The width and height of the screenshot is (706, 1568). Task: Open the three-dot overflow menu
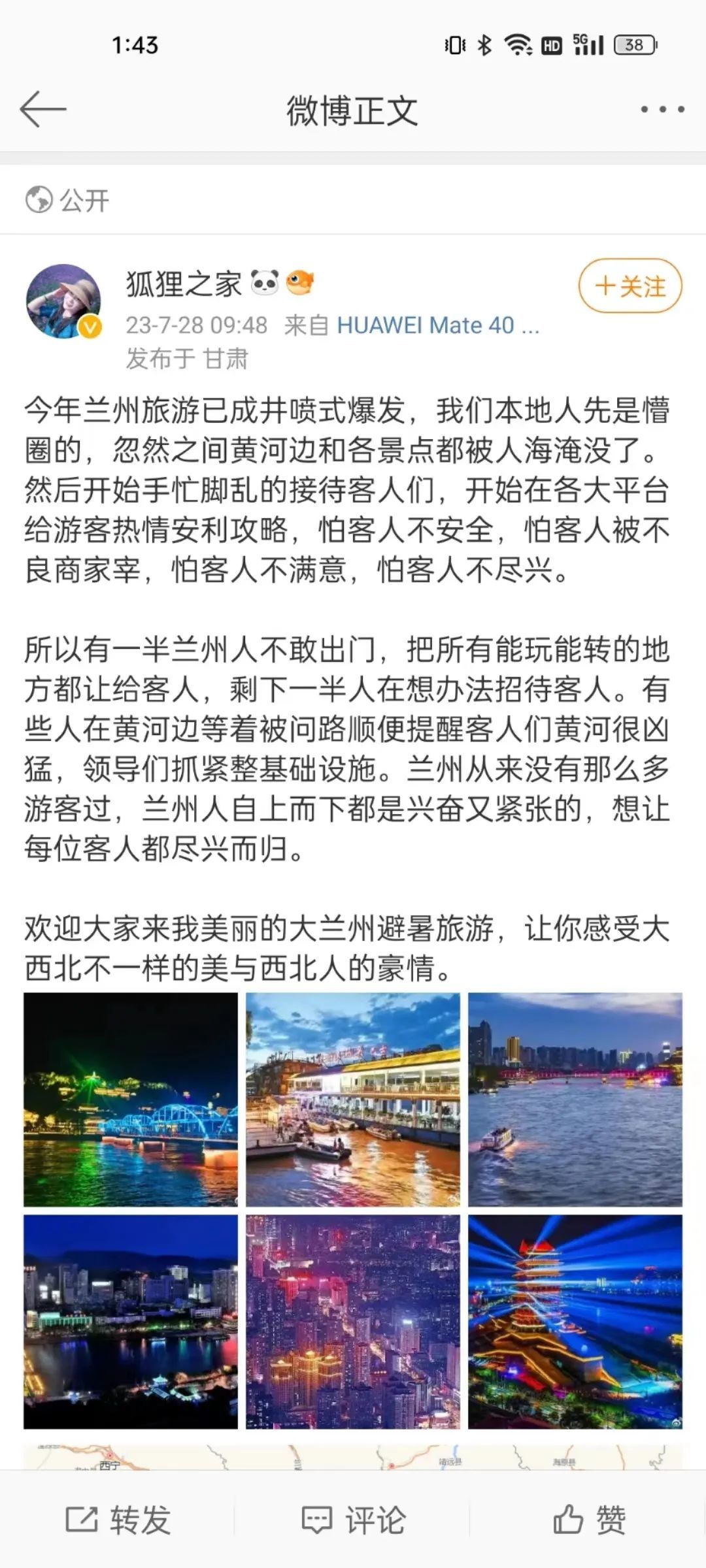point(662,110)
